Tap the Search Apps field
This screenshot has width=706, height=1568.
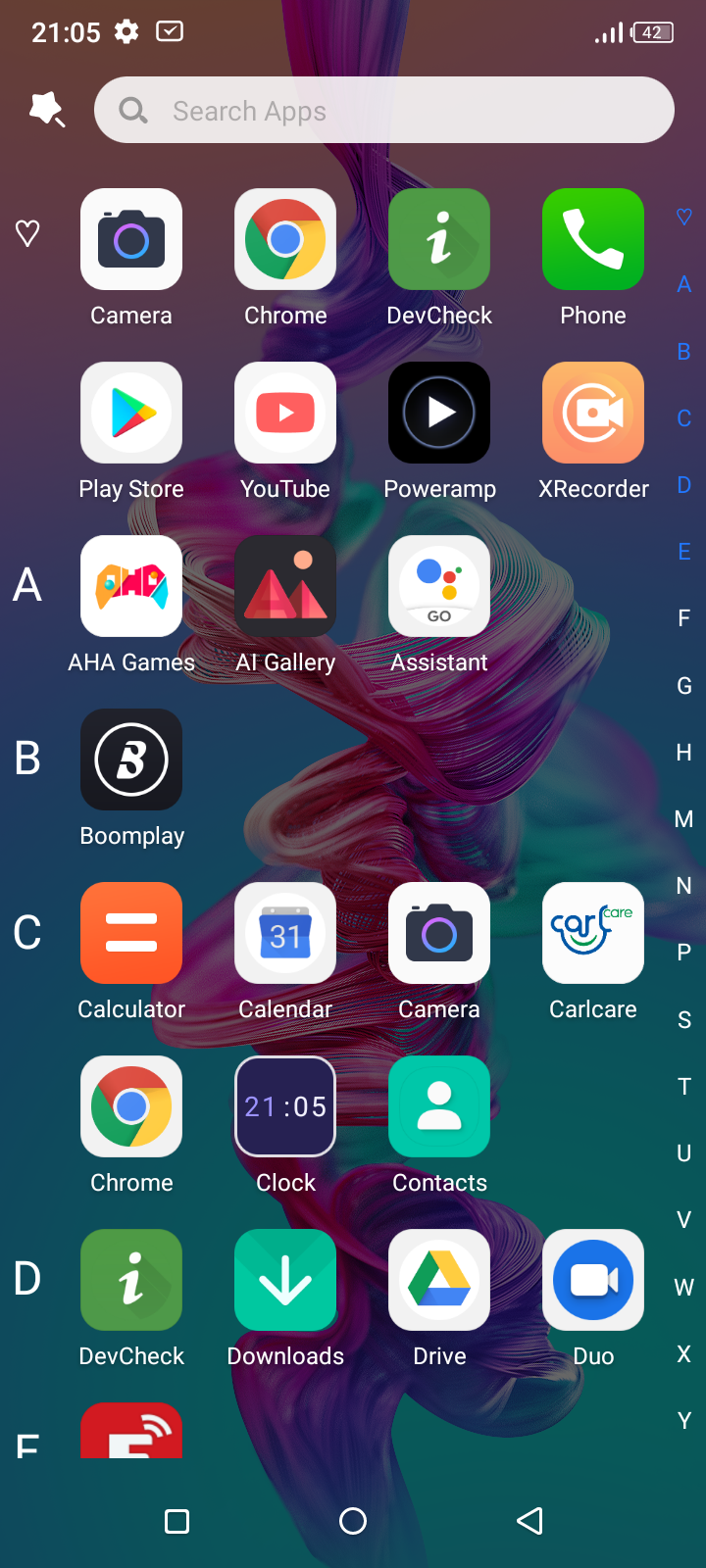tap(384, 110)
